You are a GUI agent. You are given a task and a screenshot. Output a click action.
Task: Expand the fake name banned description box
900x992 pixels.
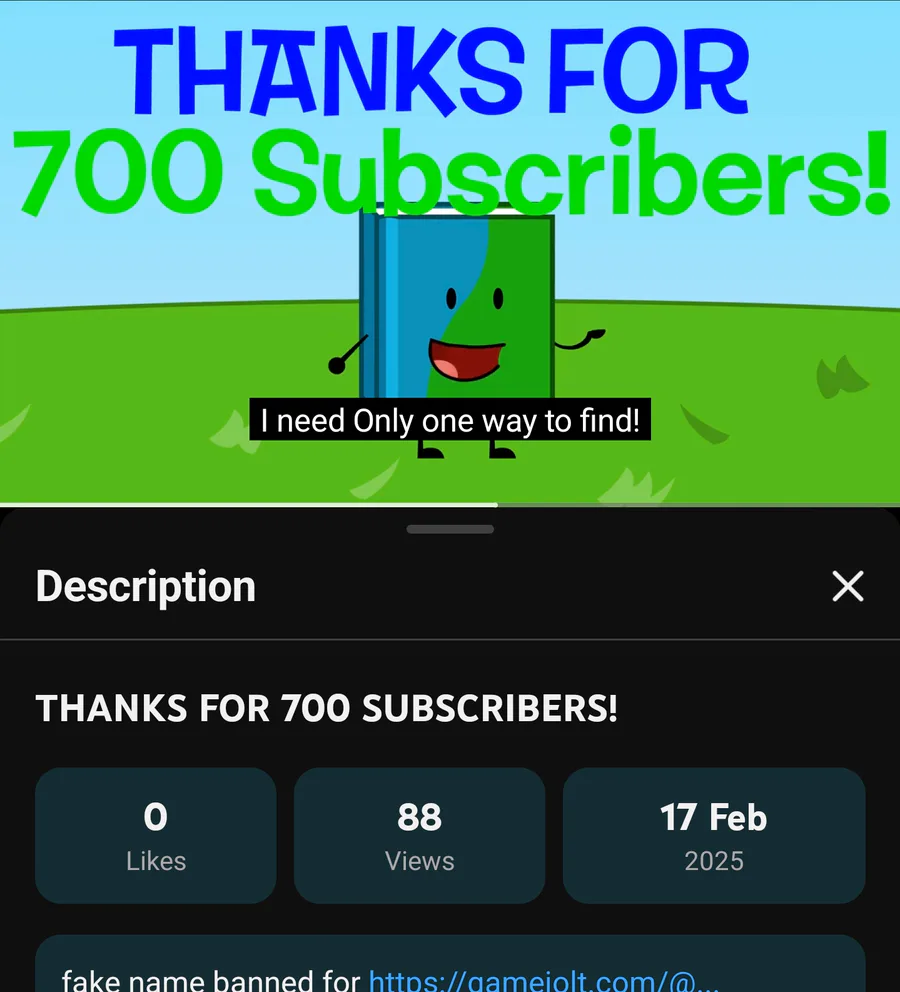click(x=450, y=964)
